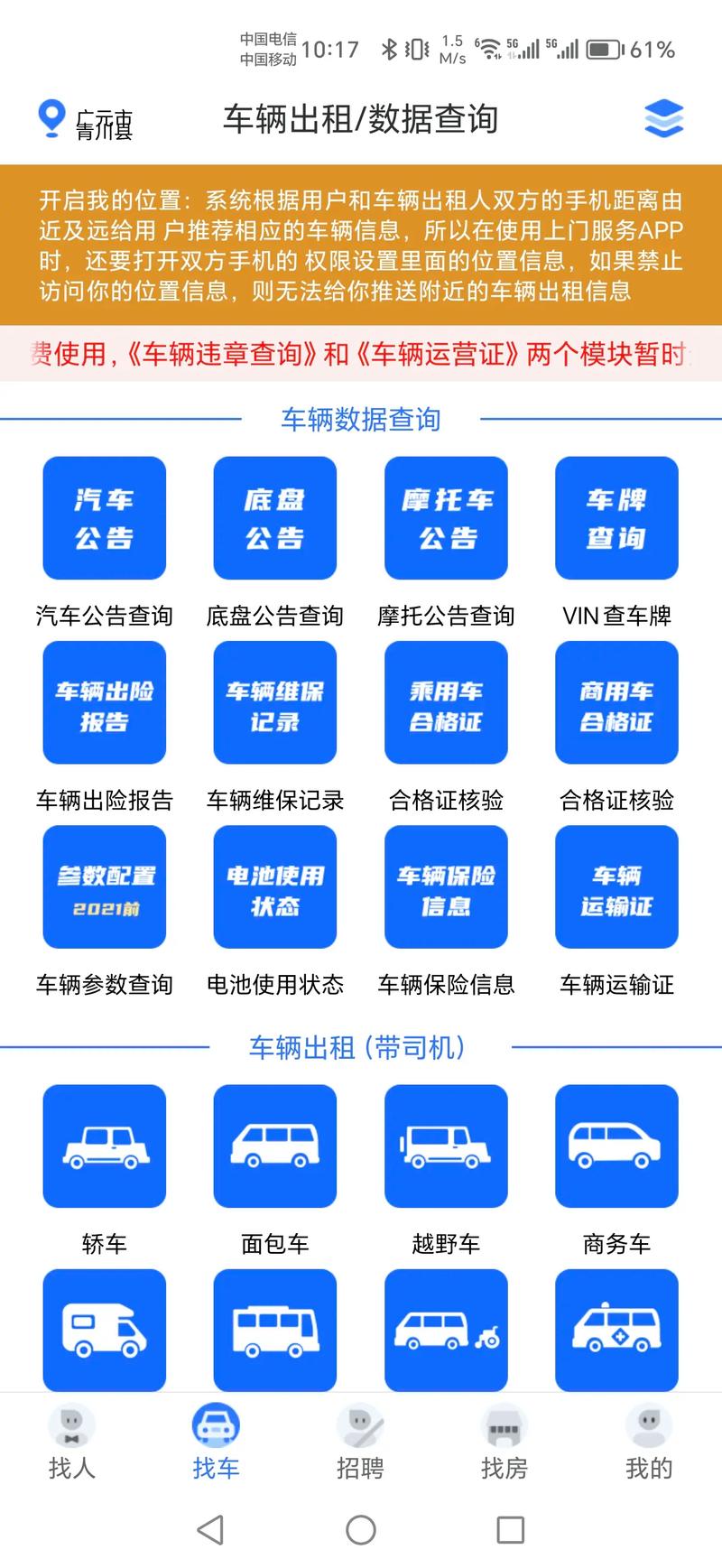Choose 越野车 off-road vehicle rental
The width and height of the screenshot is (722, 1568).
(446, 1146)
